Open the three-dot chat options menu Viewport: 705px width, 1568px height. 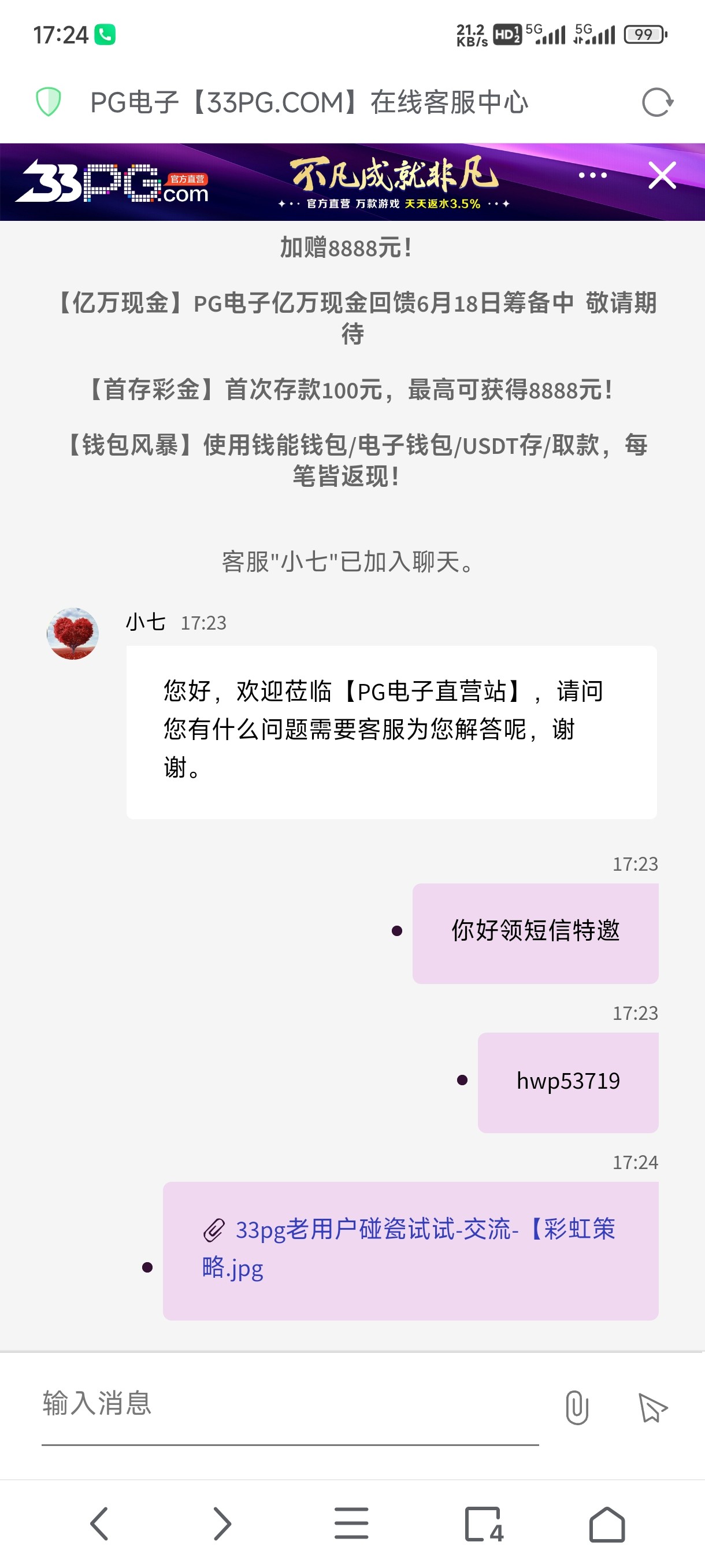coord(592,176)
